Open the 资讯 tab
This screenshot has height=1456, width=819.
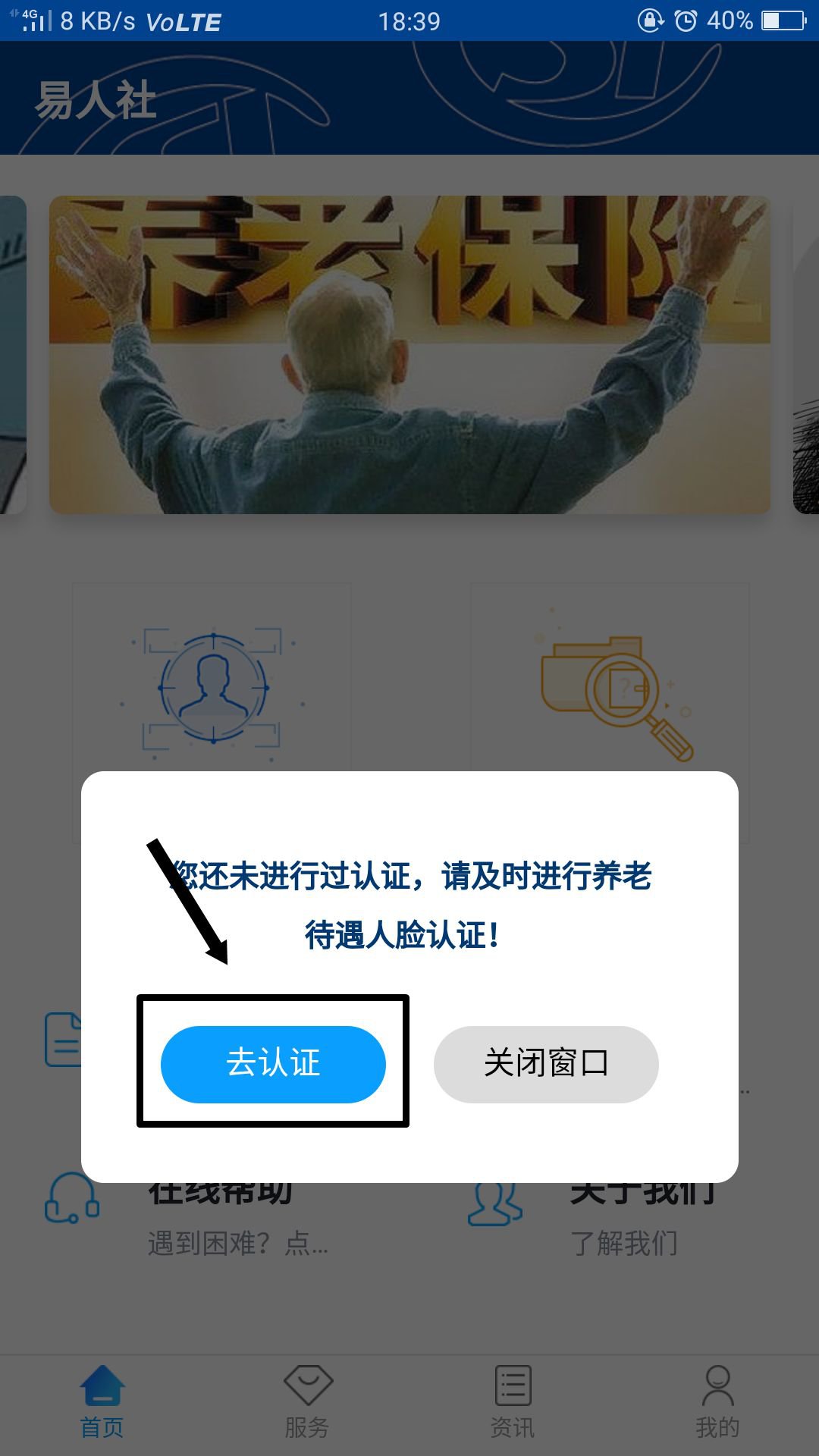point(513,1403)
